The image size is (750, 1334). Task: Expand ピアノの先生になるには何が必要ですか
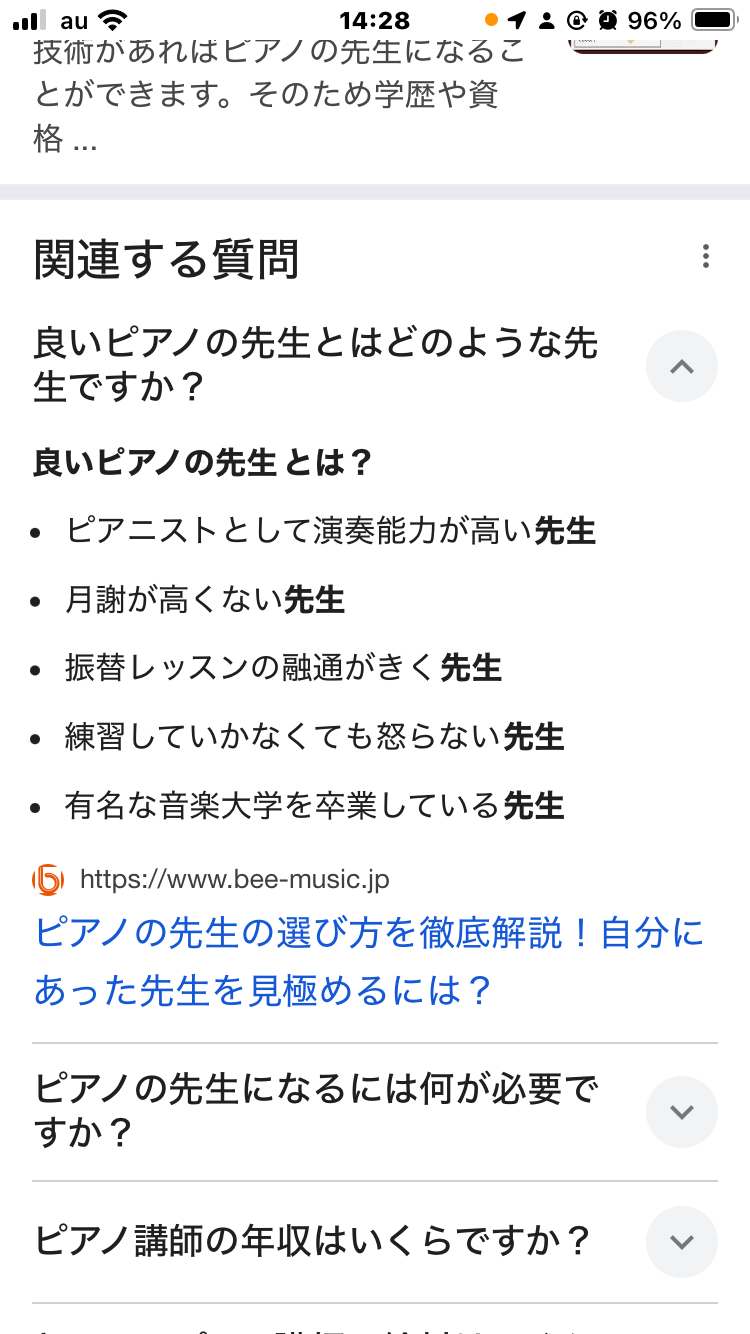[682, 1111]
